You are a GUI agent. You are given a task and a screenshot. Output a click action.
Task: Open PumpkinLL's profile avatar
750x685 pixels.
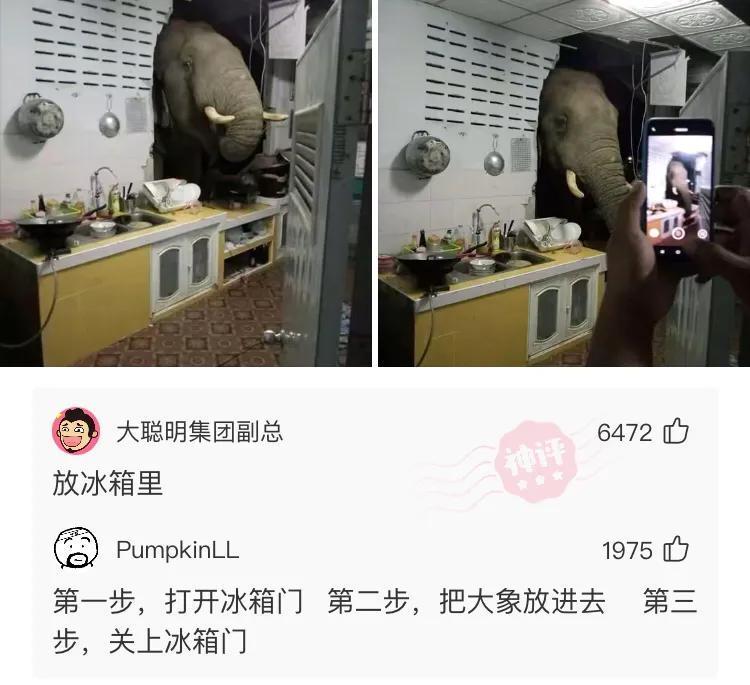pos(76,550)
